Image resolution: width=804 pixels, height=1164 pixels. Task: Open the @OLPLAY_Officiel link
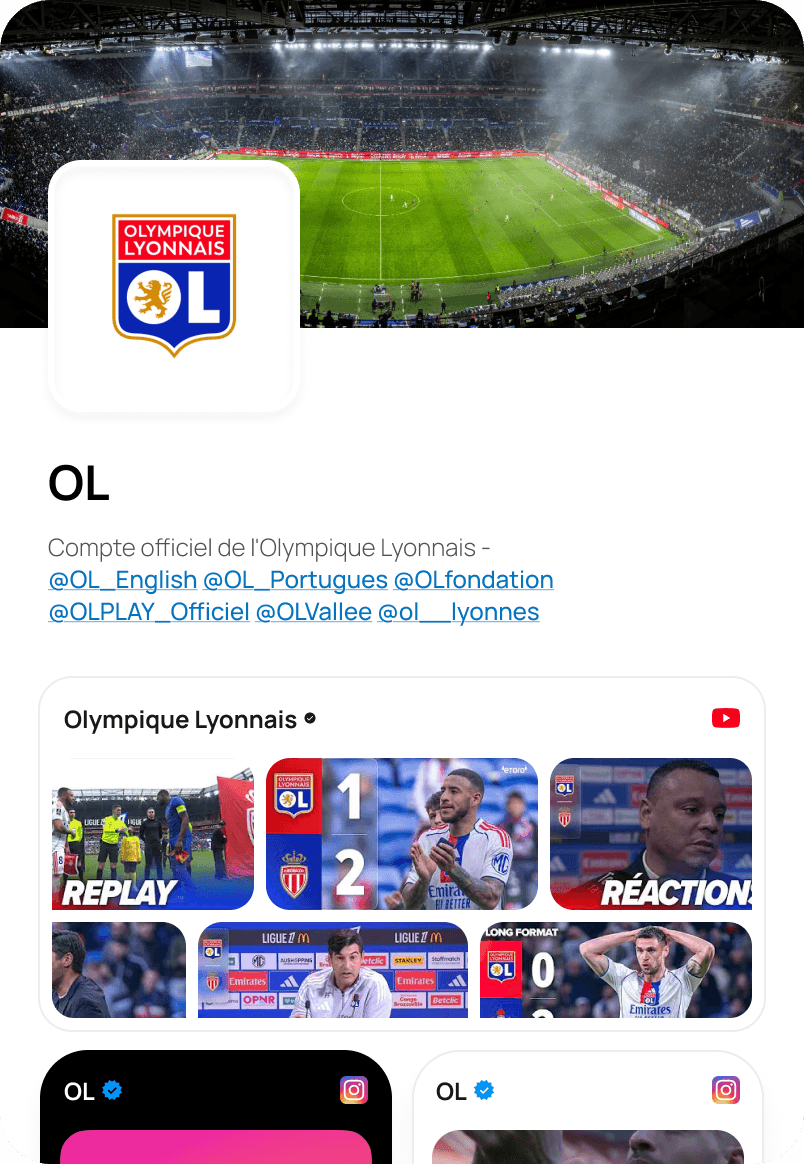pyautogui.click(x=148, y=612)
